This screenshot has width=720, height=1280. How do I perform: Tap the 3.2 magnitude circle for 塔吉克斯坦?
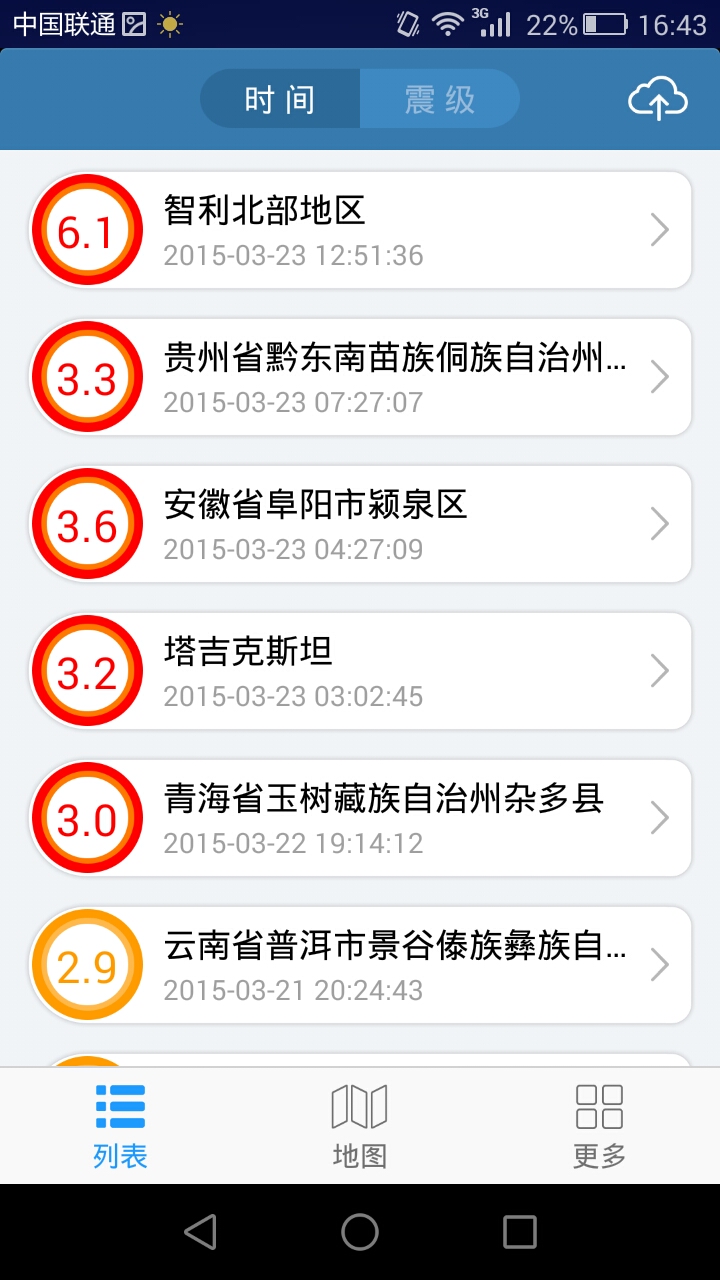tap(86, 670)
